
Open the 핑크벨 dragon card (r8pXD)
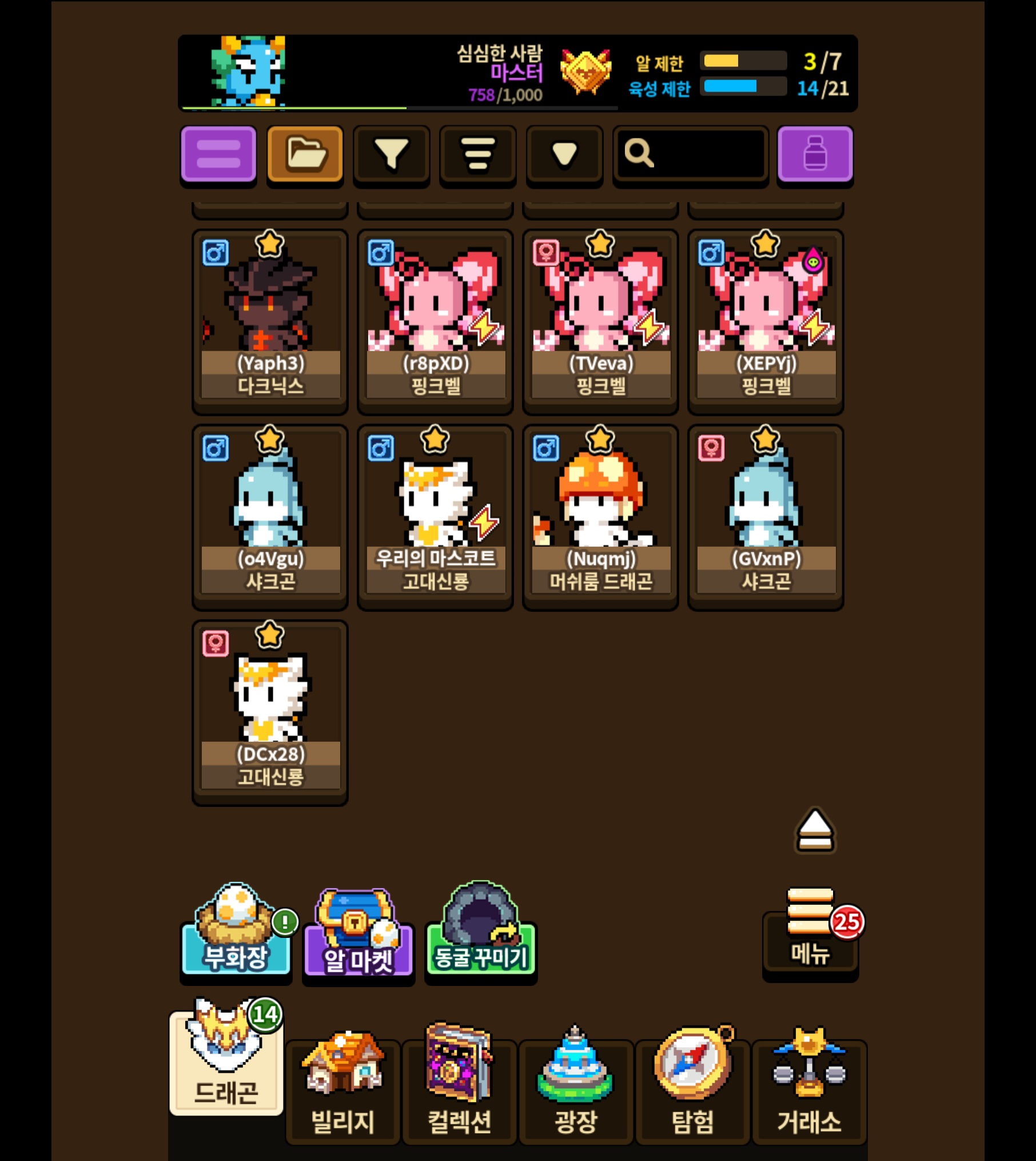click(435, 320)
